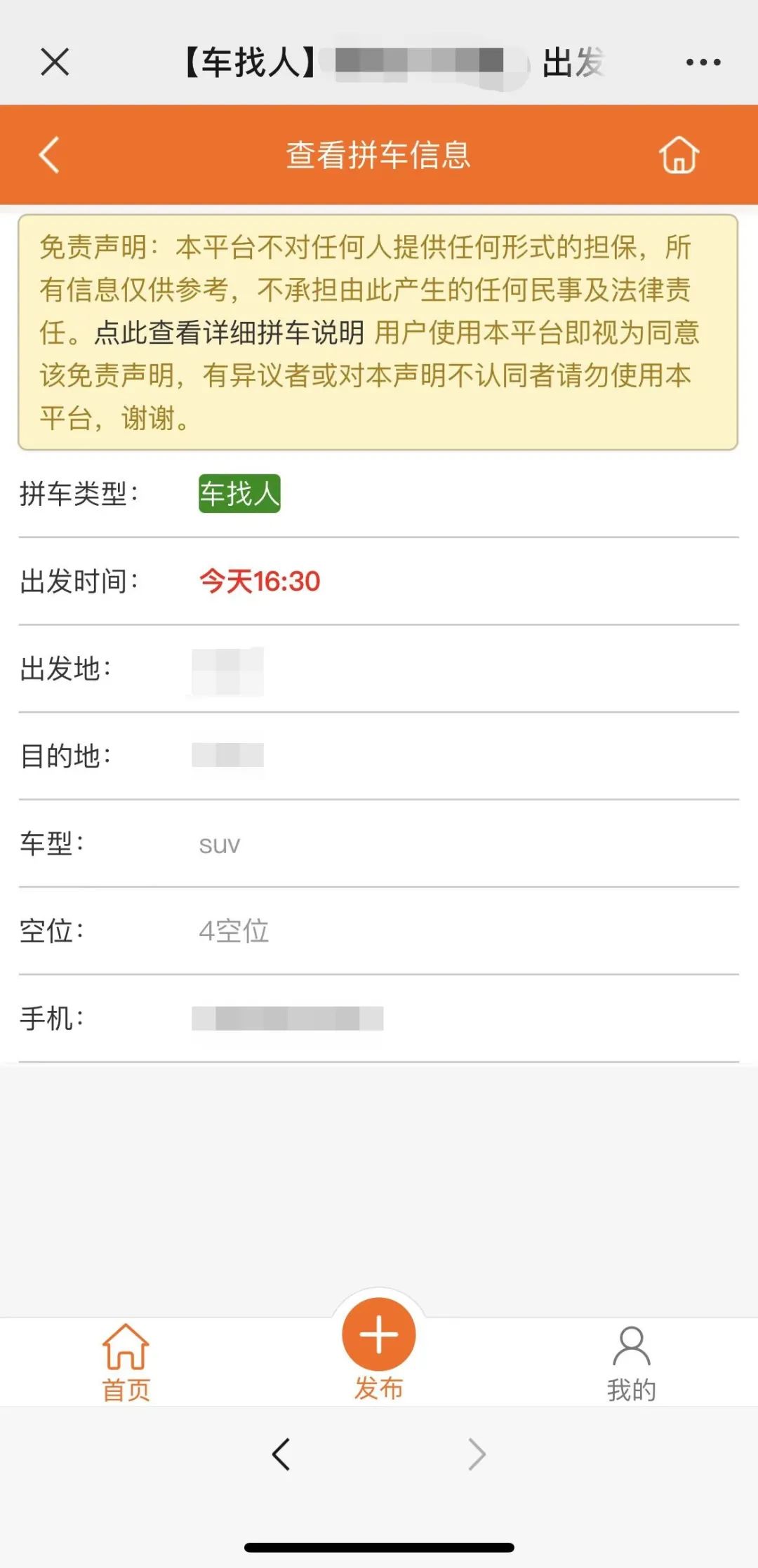The height and width of the screenshot is (1568, 758).
Task: Open the 点此查看详细拼车说明 link
Action: [230, 333]
